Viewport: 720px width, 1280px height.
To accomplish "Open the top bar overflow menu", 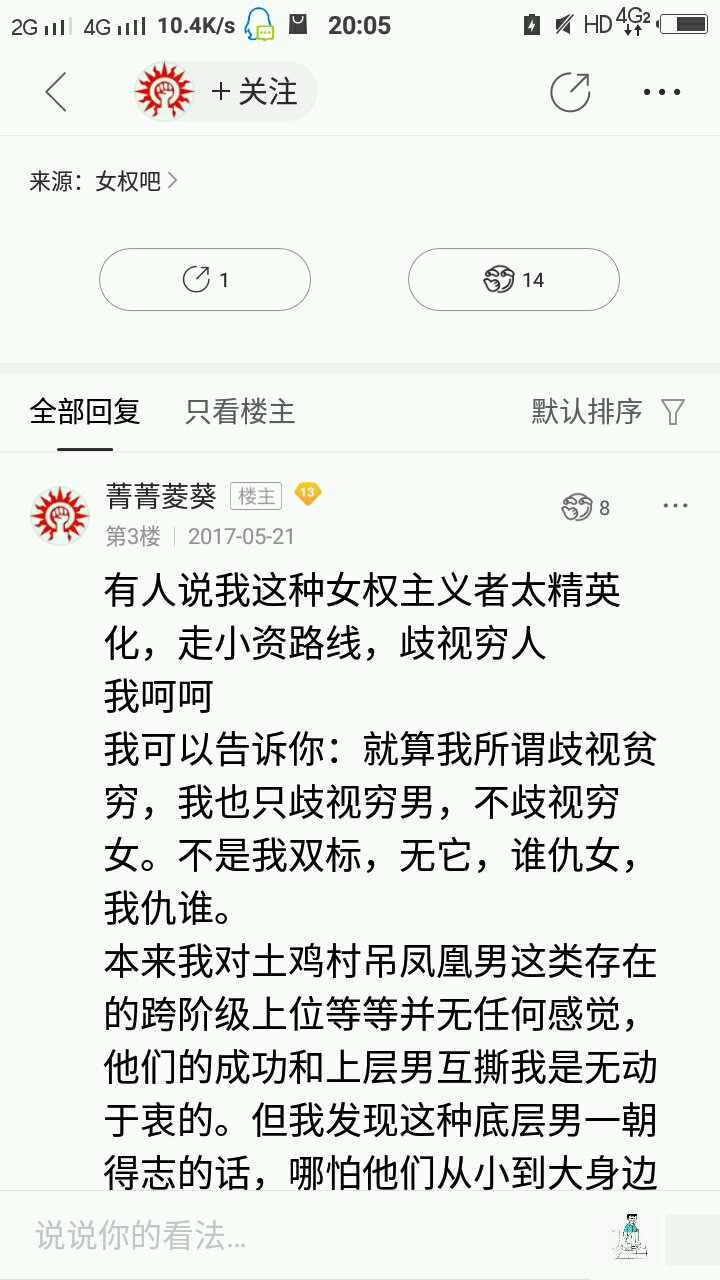I will [x=661, y=93].
